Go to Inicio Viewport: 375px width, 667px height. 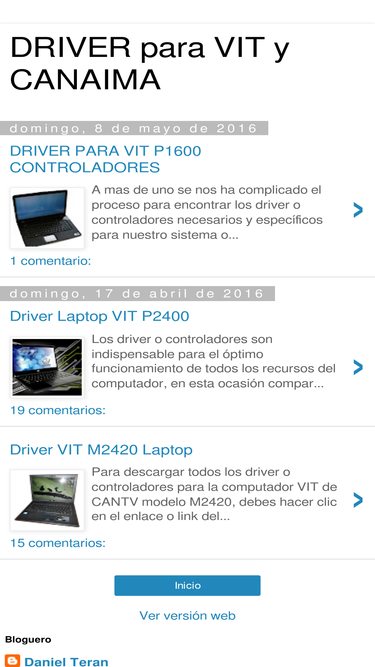188,586
